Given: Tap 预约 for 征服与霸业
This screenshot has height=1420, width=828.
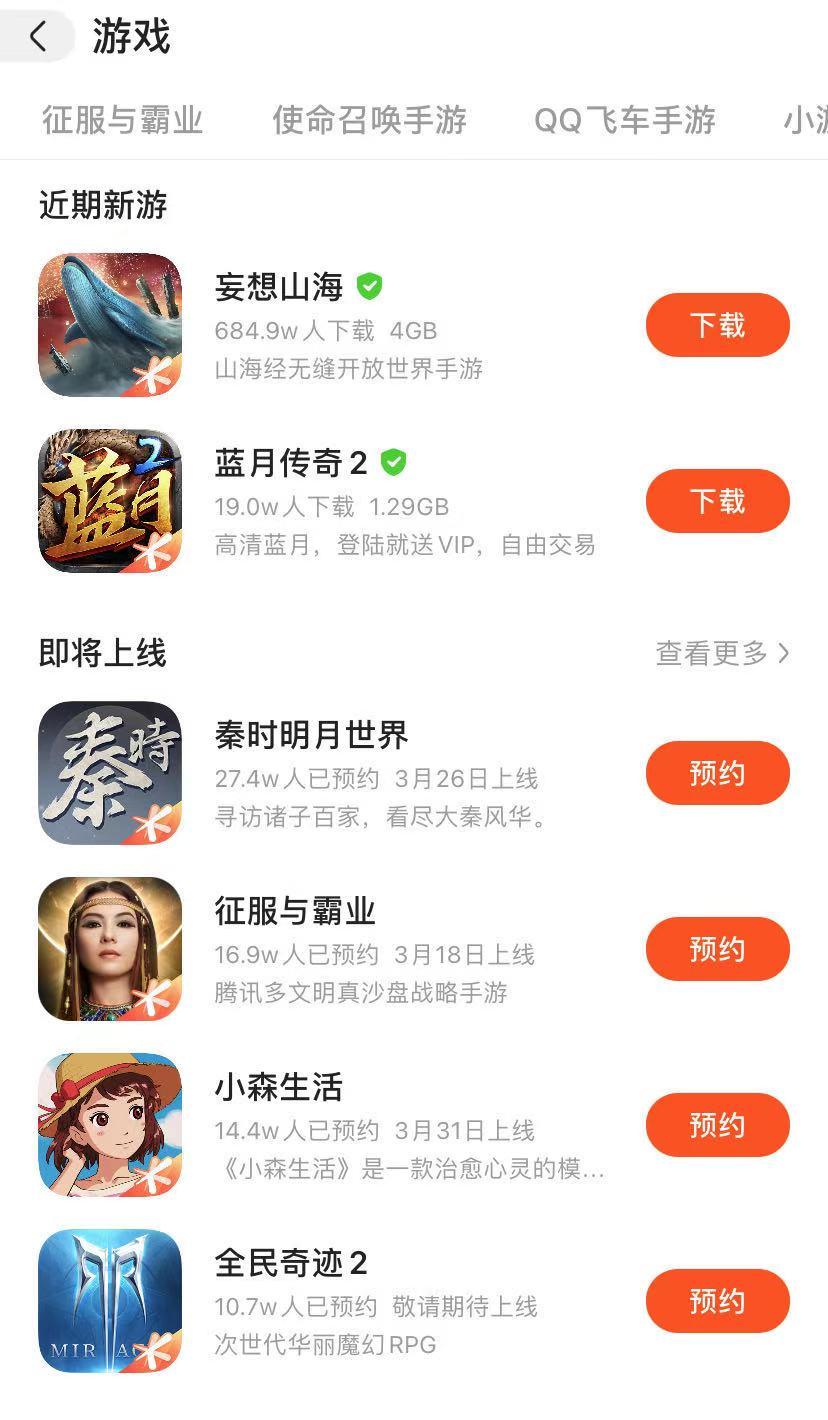Looking at the screenshot, I should 717,949.
